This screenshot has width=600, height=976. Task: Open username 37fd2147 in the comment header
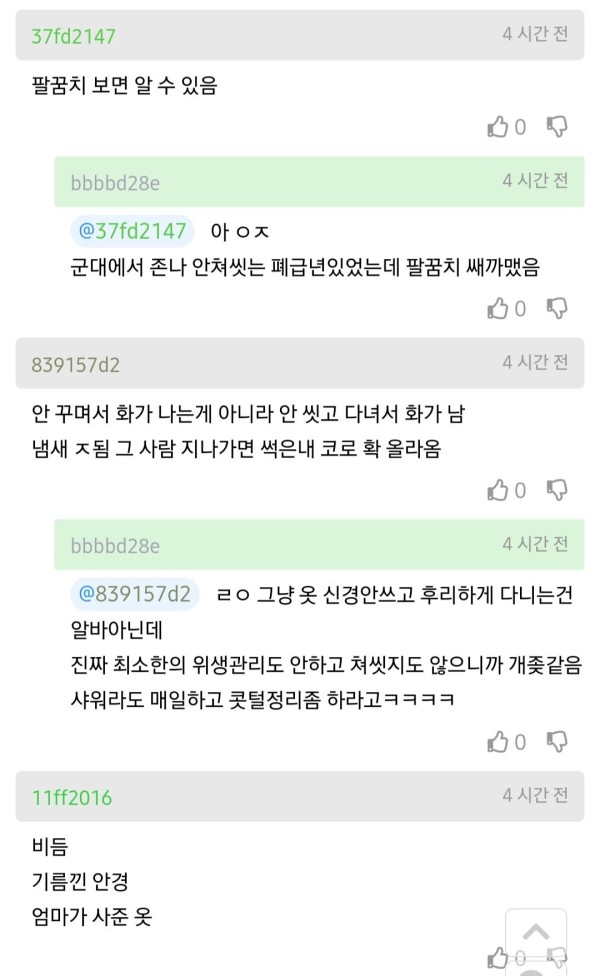(x=73, y=36)
